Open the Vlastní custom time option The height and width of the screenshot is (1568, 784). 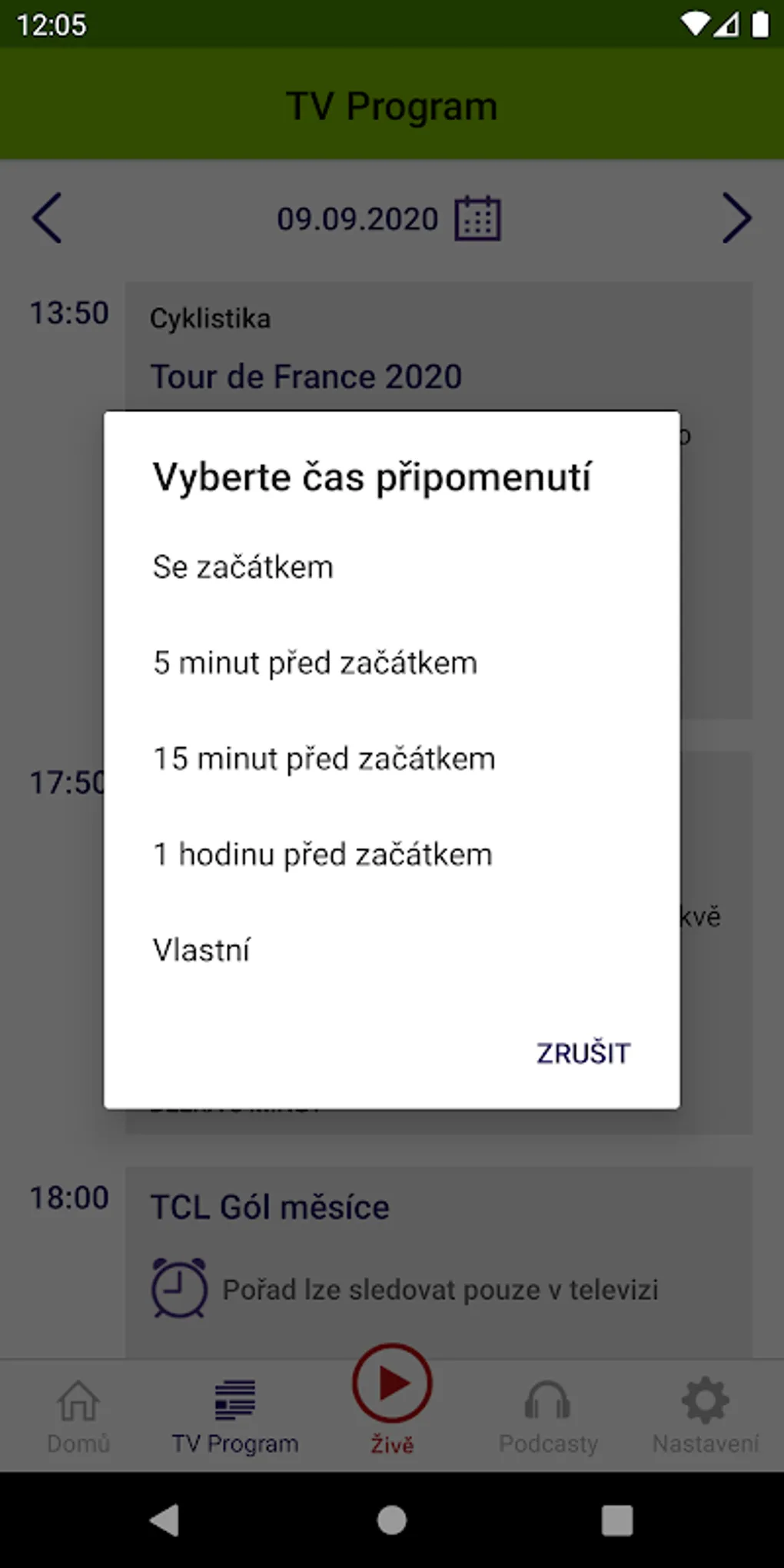201,949
